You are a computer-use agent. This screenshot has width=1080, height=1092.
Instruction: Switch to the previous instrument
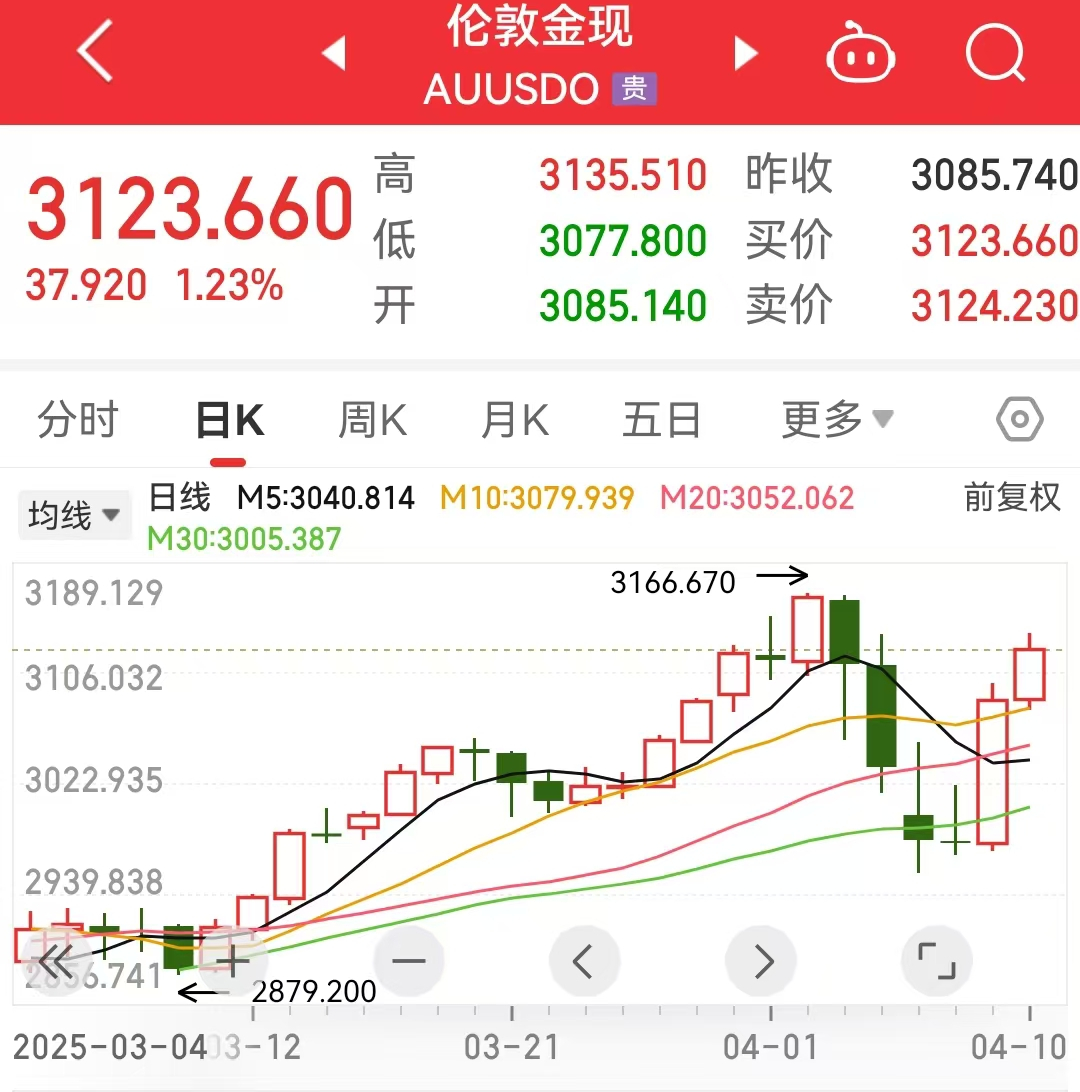pyautogui.click(x=334, y=53)
